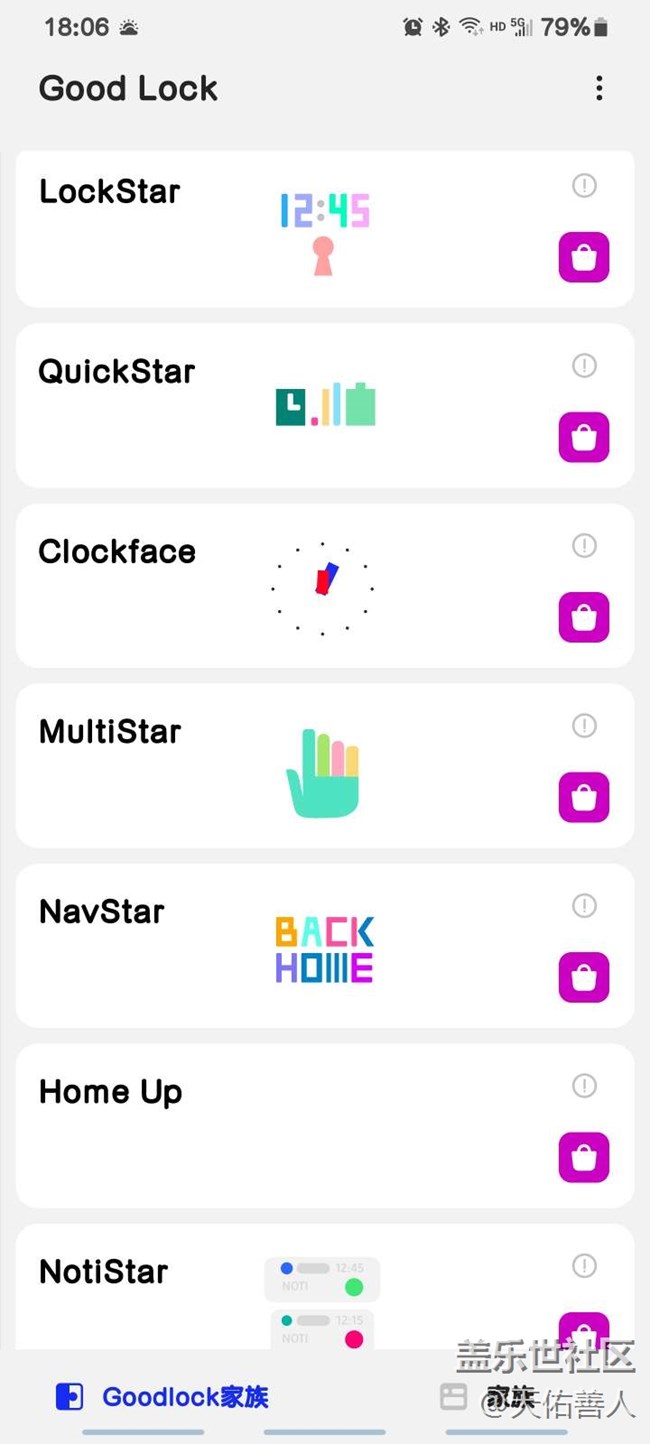The width and height of the screenshot is (650, 1444).
Task: Open the Clockface card
Action: [x=325, y=586]
